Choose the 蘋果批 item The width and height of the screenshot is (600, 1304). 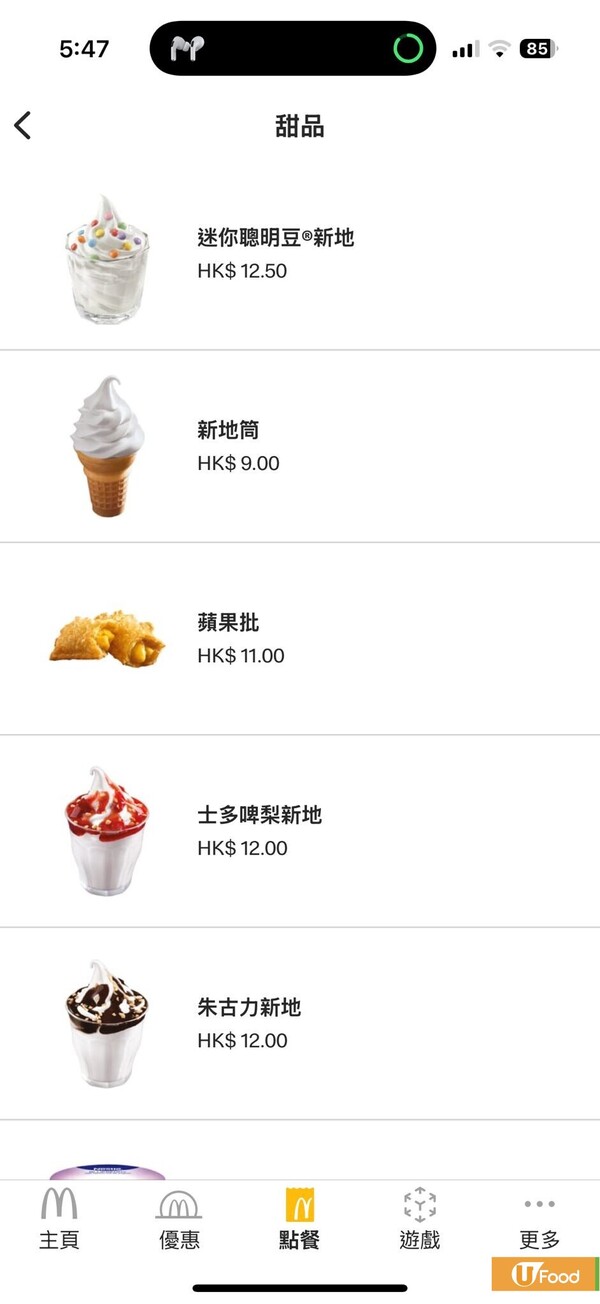228,623
